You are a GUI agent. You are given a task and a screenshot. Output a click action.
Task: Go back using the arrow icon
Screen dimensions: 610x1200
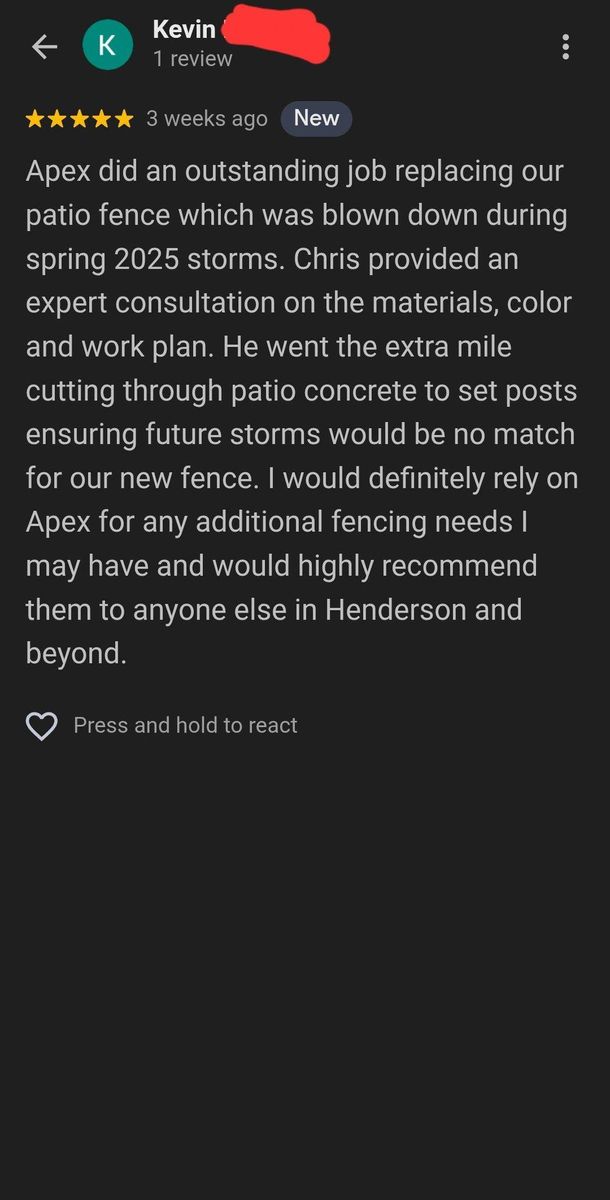point(44,46)
